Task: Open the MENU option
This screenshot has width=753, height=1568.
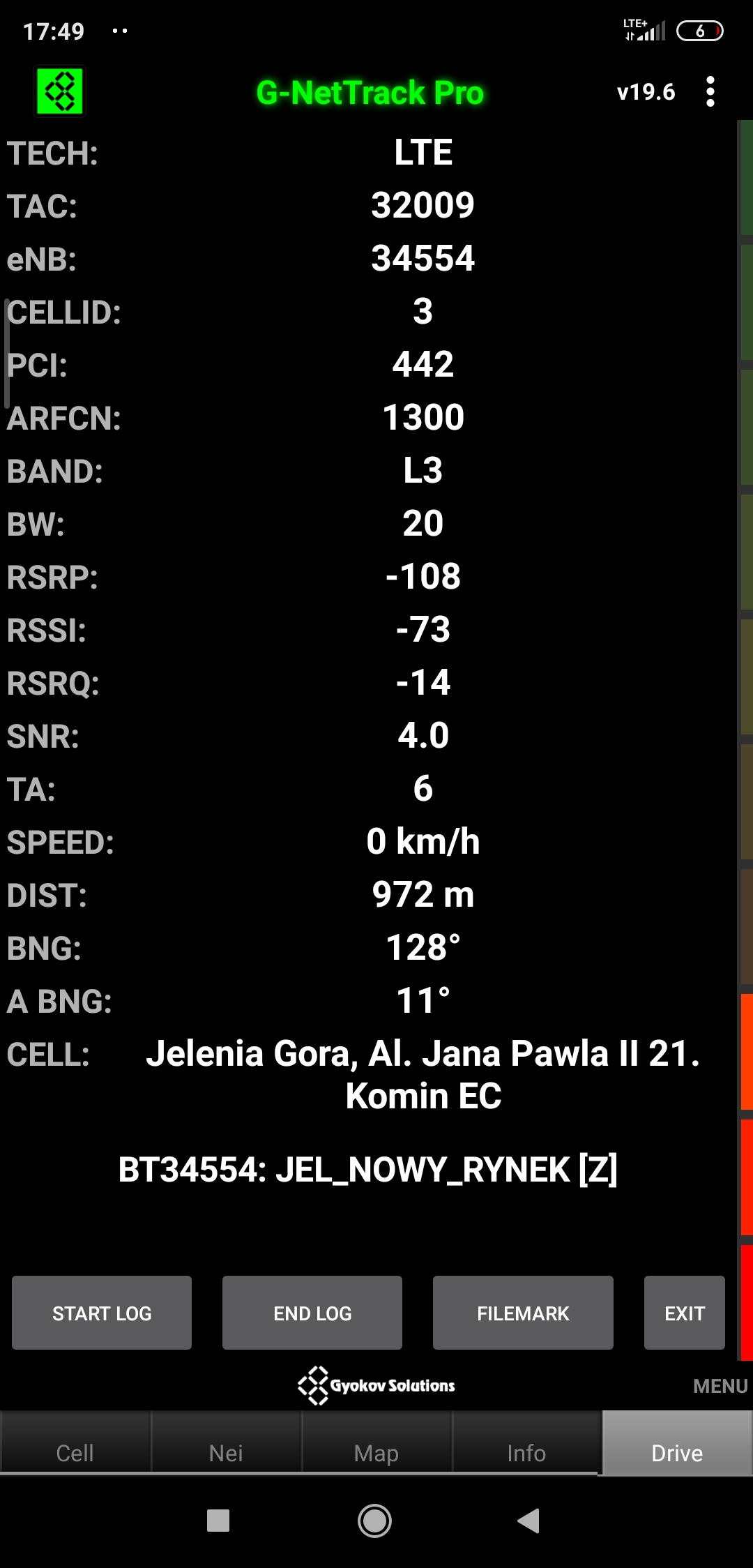Action: (720, 1386)
